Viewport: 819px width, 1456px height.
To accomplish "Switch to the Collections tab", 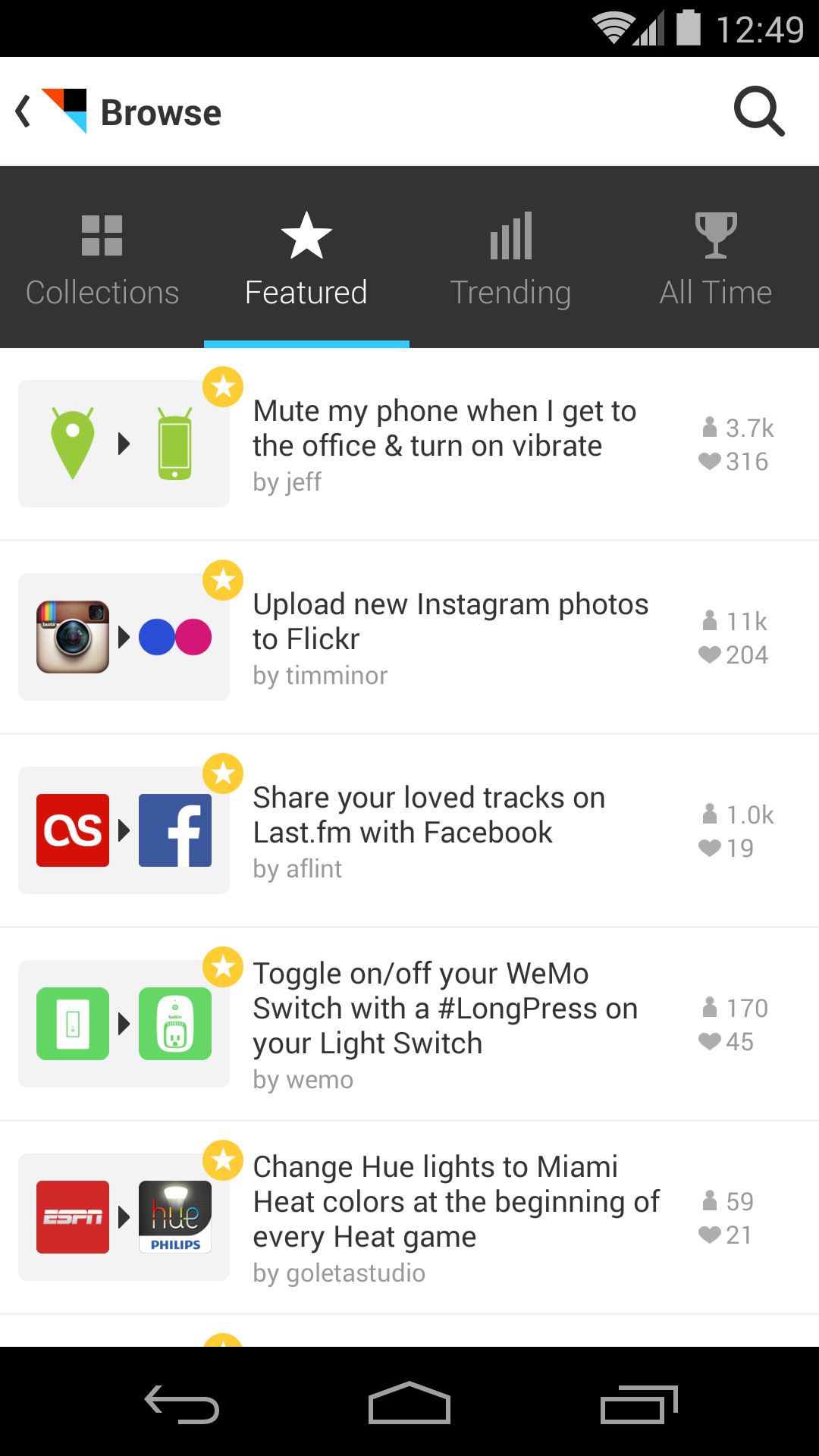I will point(102,258).
